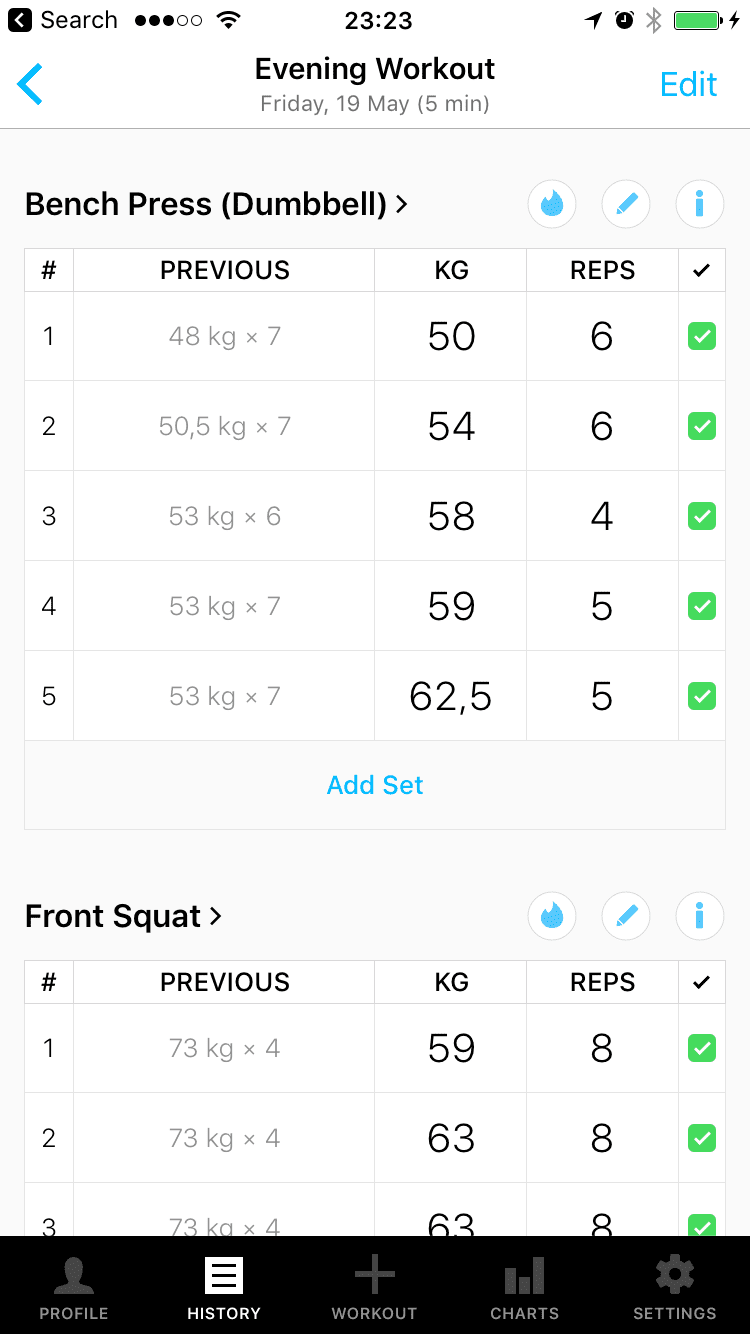750x1334 pixels.
Task: Uncheck set 3 of Bench Press
Action: pos(701,516)
